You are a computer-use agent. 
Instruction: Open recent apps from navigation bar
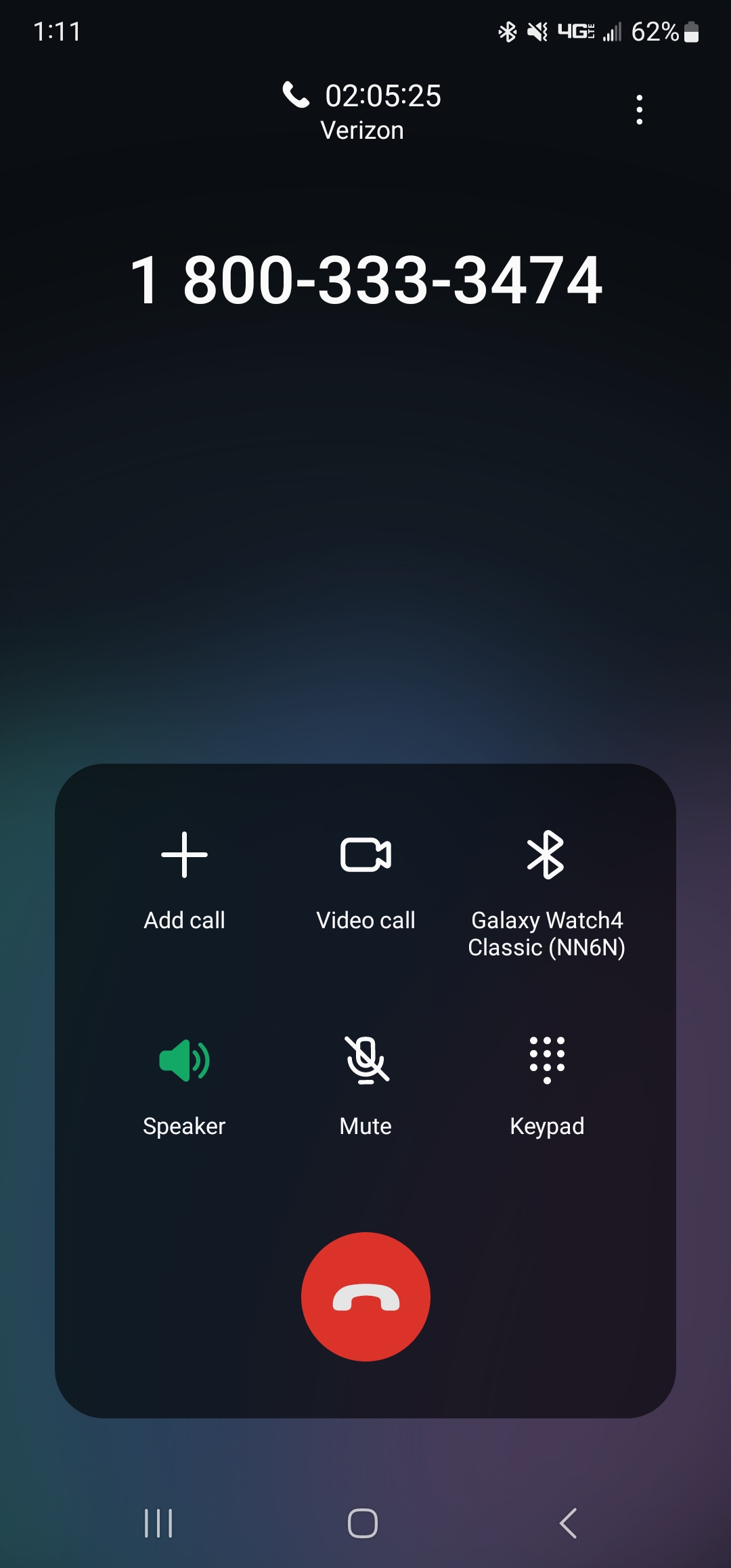[158, 1523]
